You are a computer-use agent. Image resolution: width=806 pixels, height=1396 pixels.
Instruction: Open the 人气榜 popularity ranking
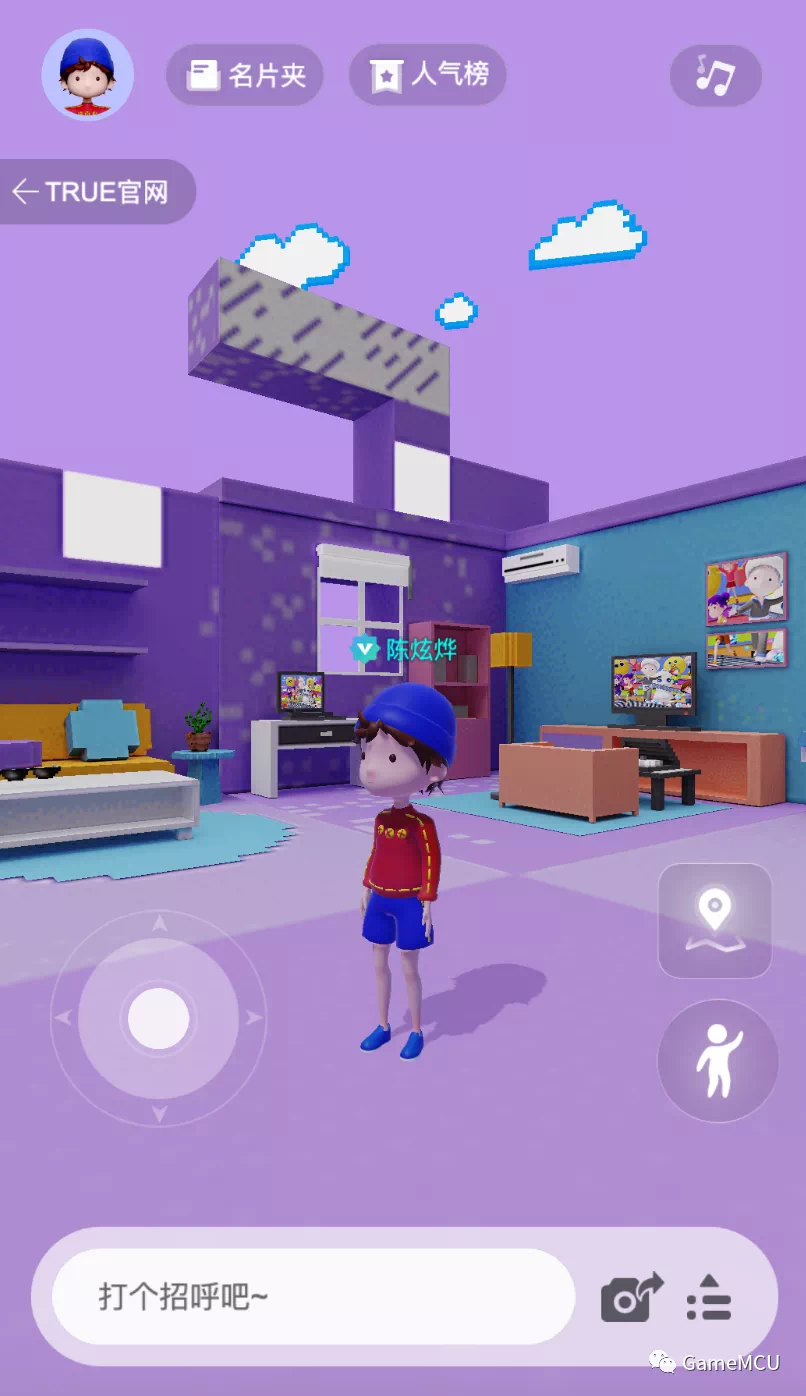(x=427, y=75)
